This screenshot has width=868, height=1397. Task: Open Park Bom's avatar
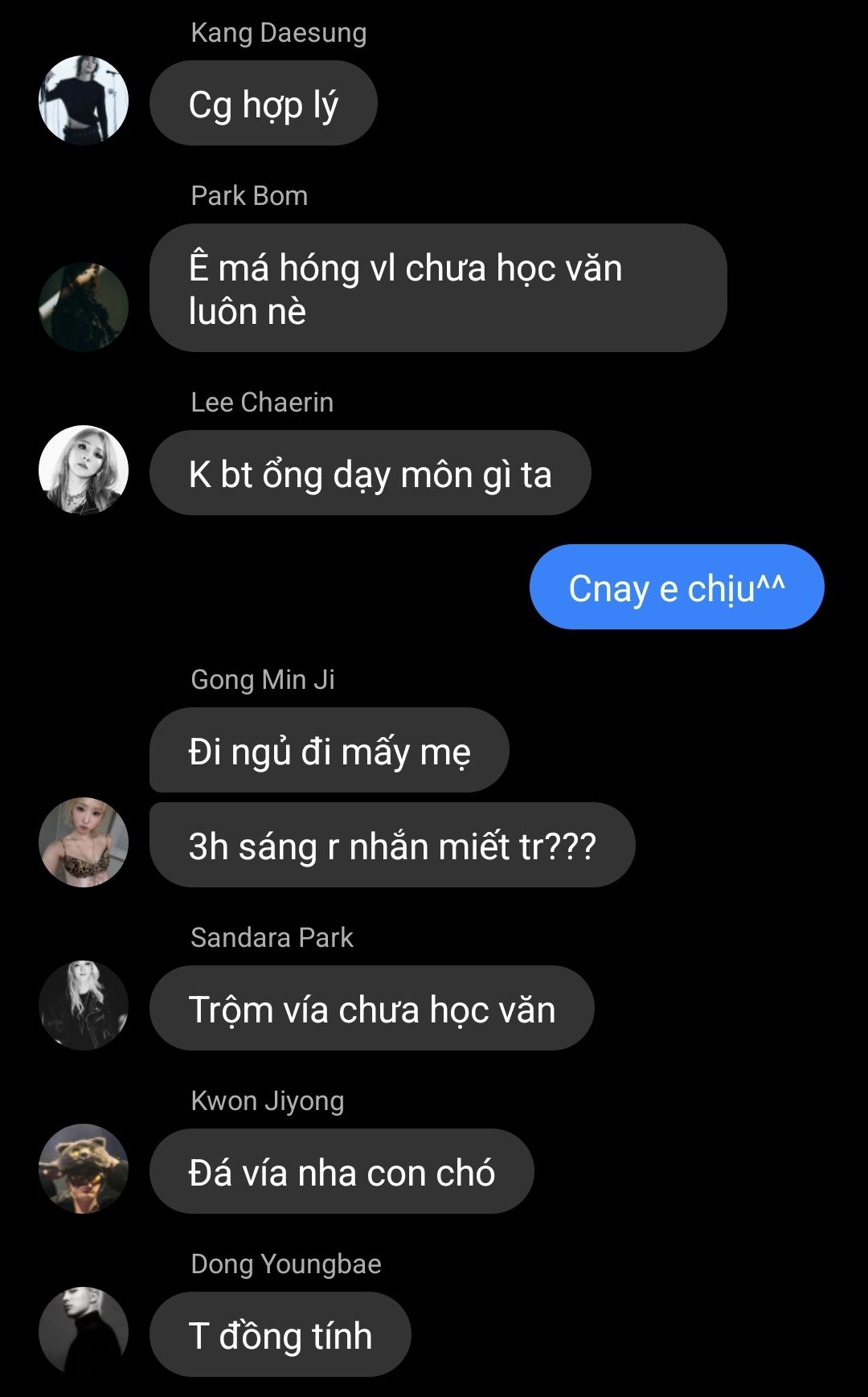point(84,307)
